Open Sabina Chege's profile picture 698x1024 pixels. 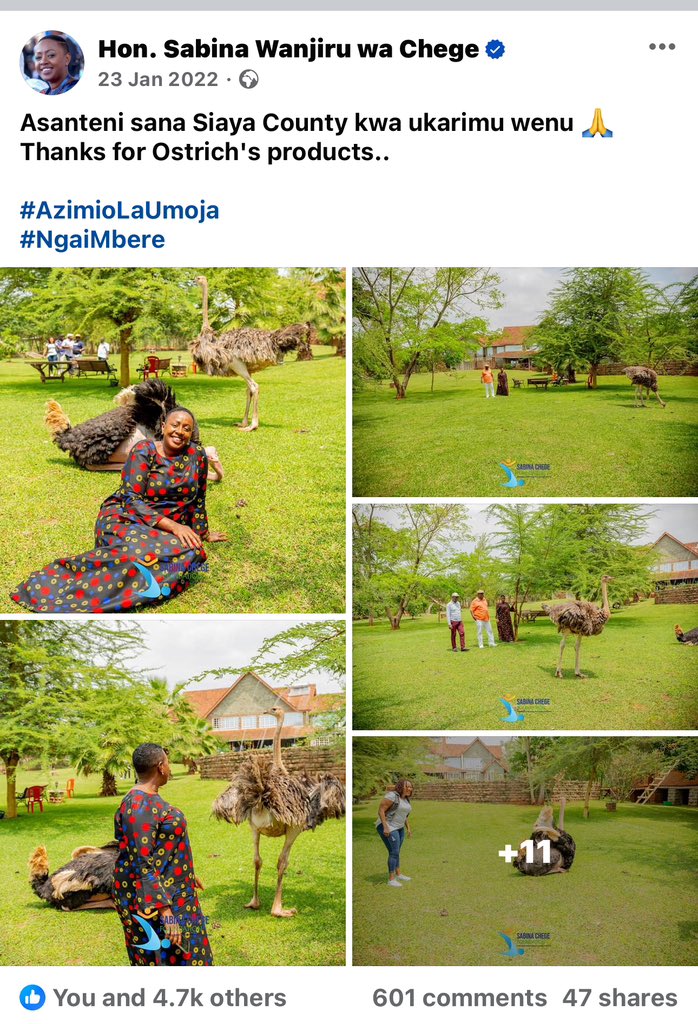click(52, 62)
